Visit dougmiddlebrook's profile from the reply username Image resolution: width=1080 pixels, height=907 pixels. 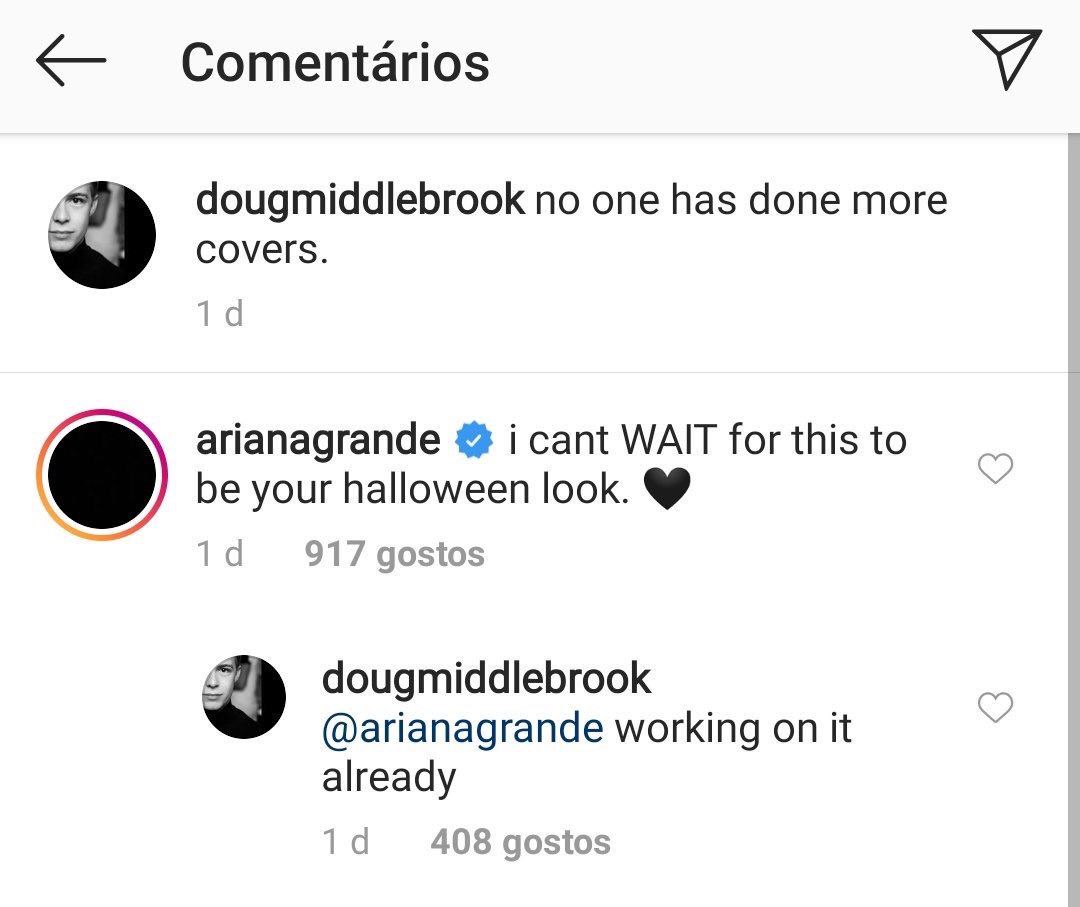tap(486, 679)
